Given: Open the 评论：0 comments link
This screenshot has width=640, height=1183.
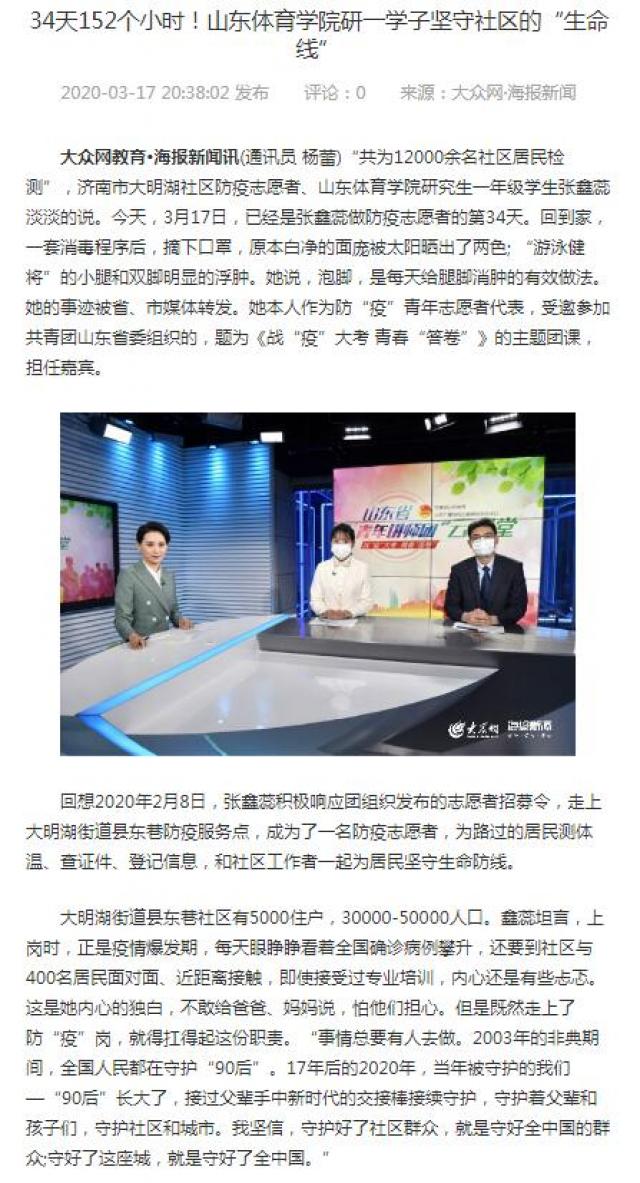Looking at the screenshot, I should pyautogui.click(x=335, y=93).
